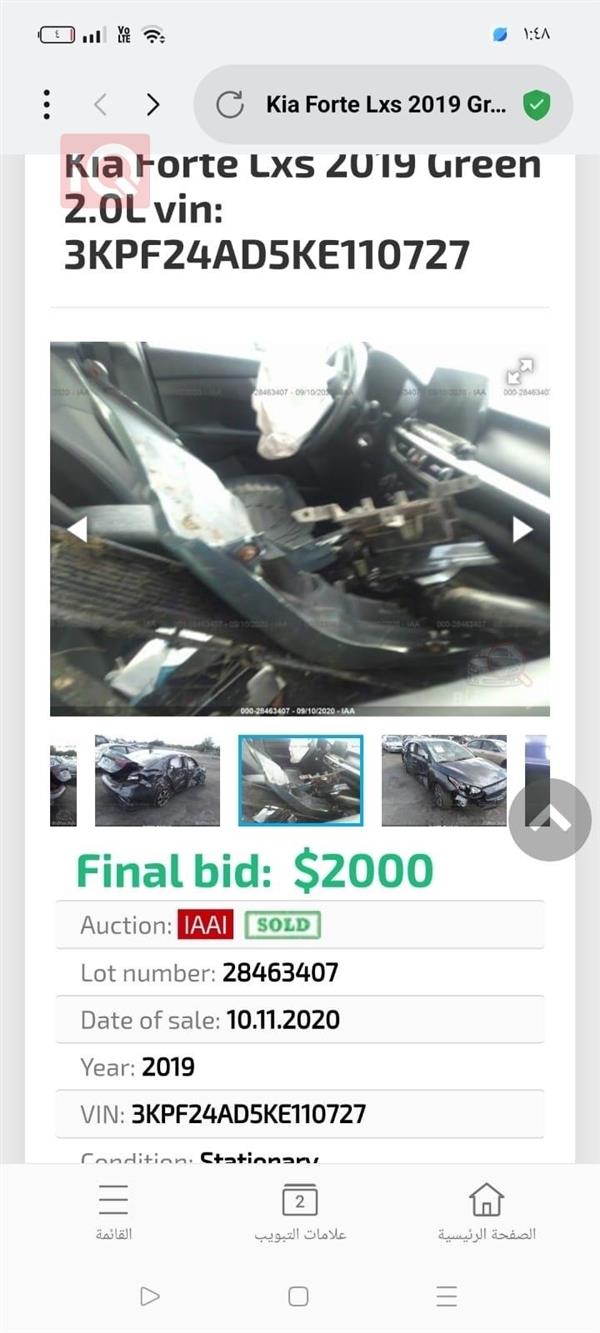Select the front damage exterior thumbnail
Screen dimensions: 600x1333
point(444,780)
